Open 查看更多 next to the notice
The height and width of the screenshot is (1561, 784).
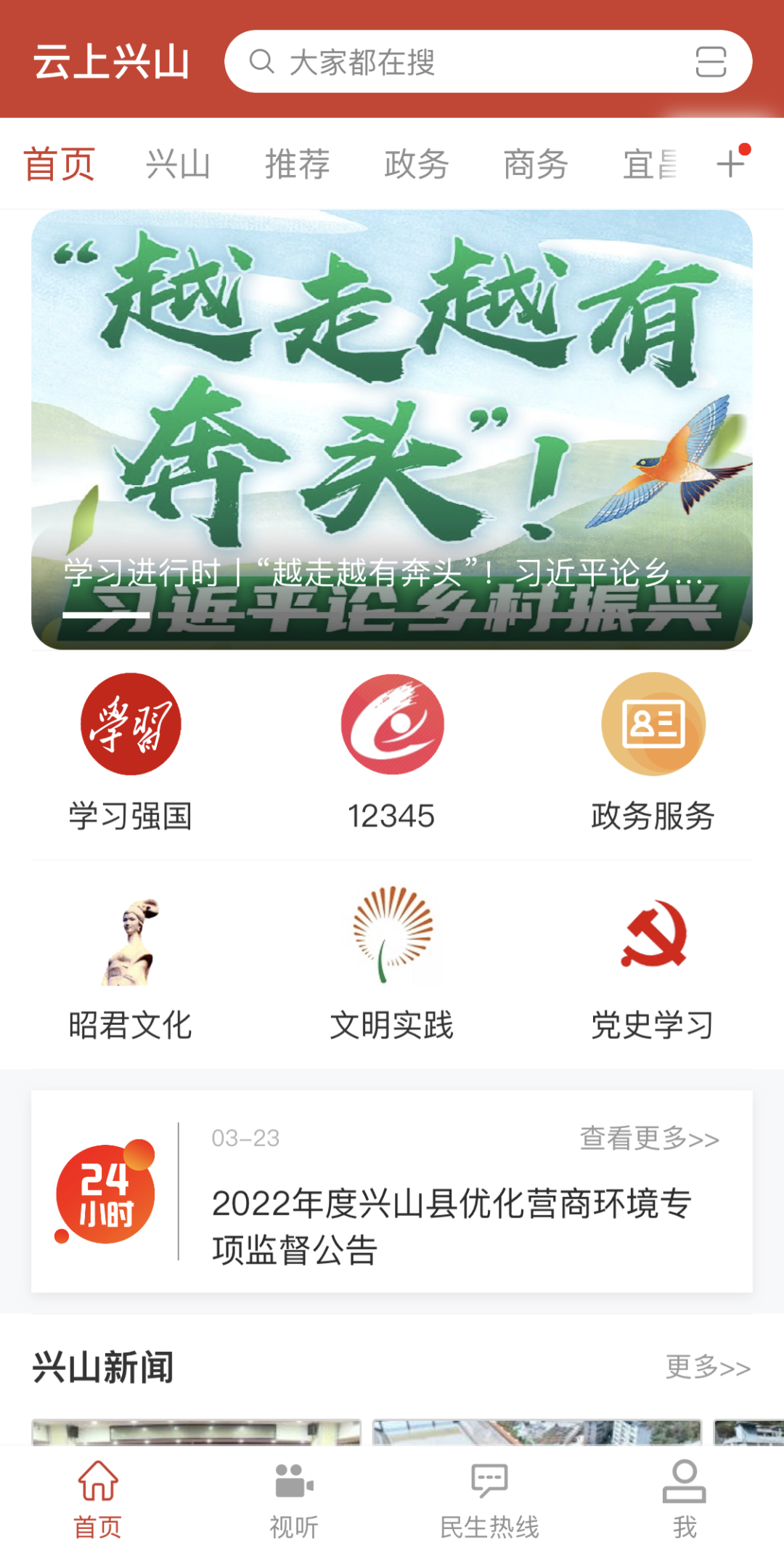[x=648, y=1138]
